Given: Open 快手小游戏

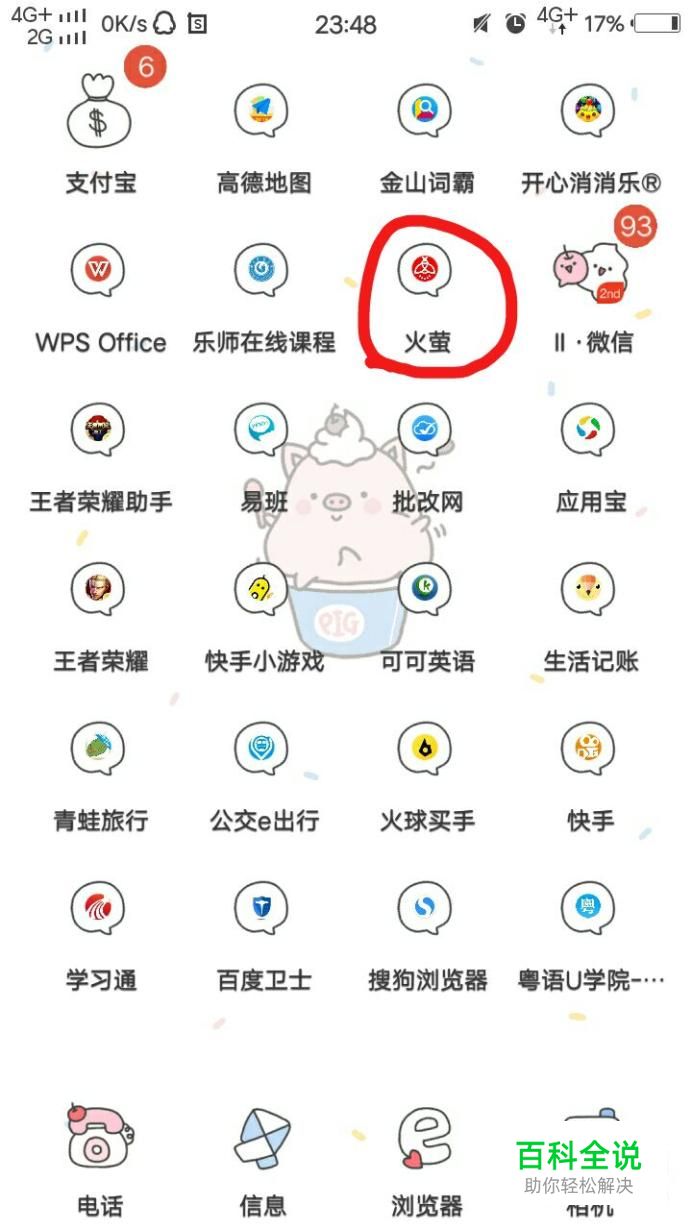Looking at the screenshot, I should click(263, 590).
